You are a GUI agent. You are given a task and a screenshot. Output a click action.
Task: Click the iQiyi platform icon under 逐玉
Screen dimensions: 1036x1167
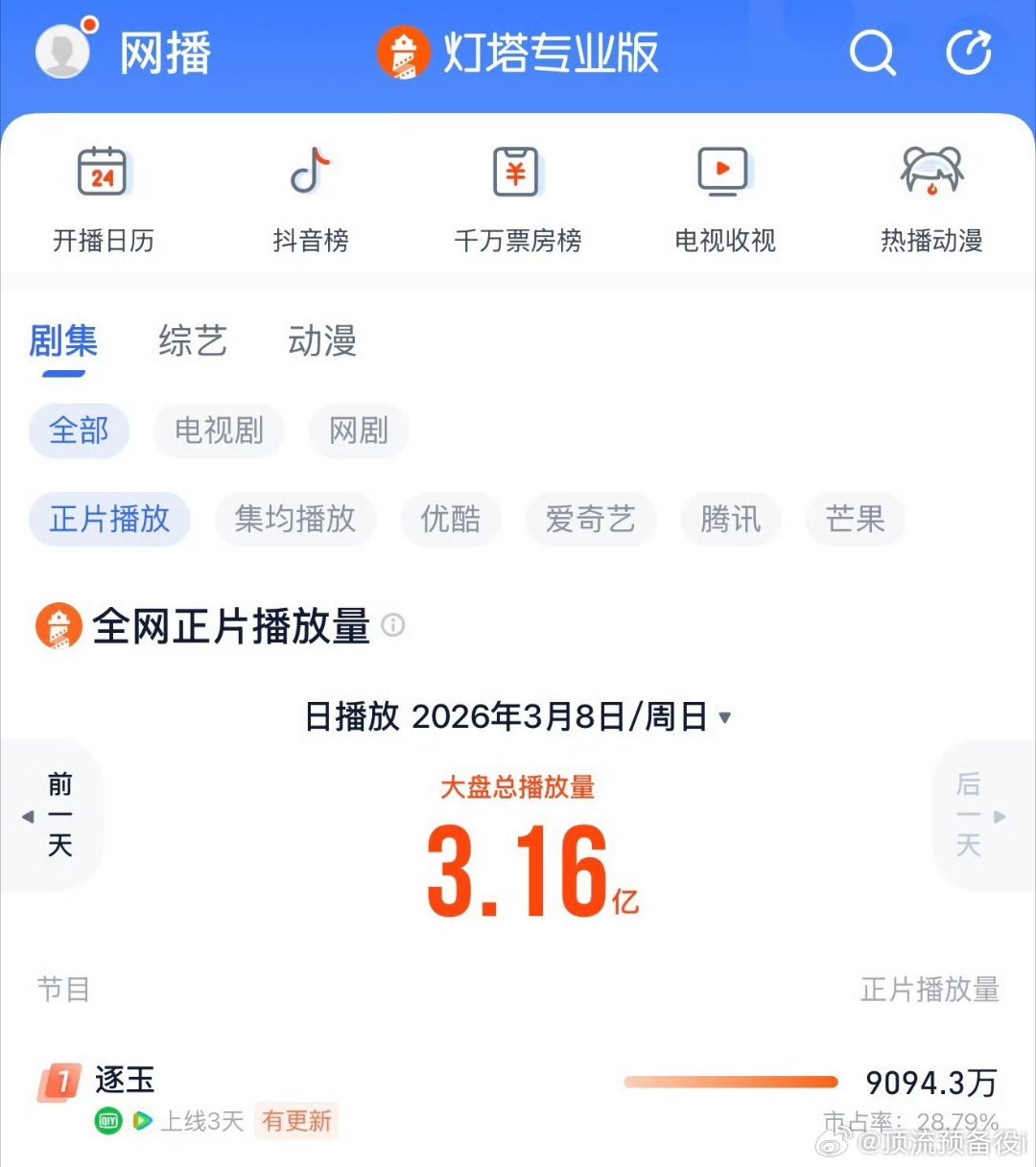click(x=107, y=1121)
